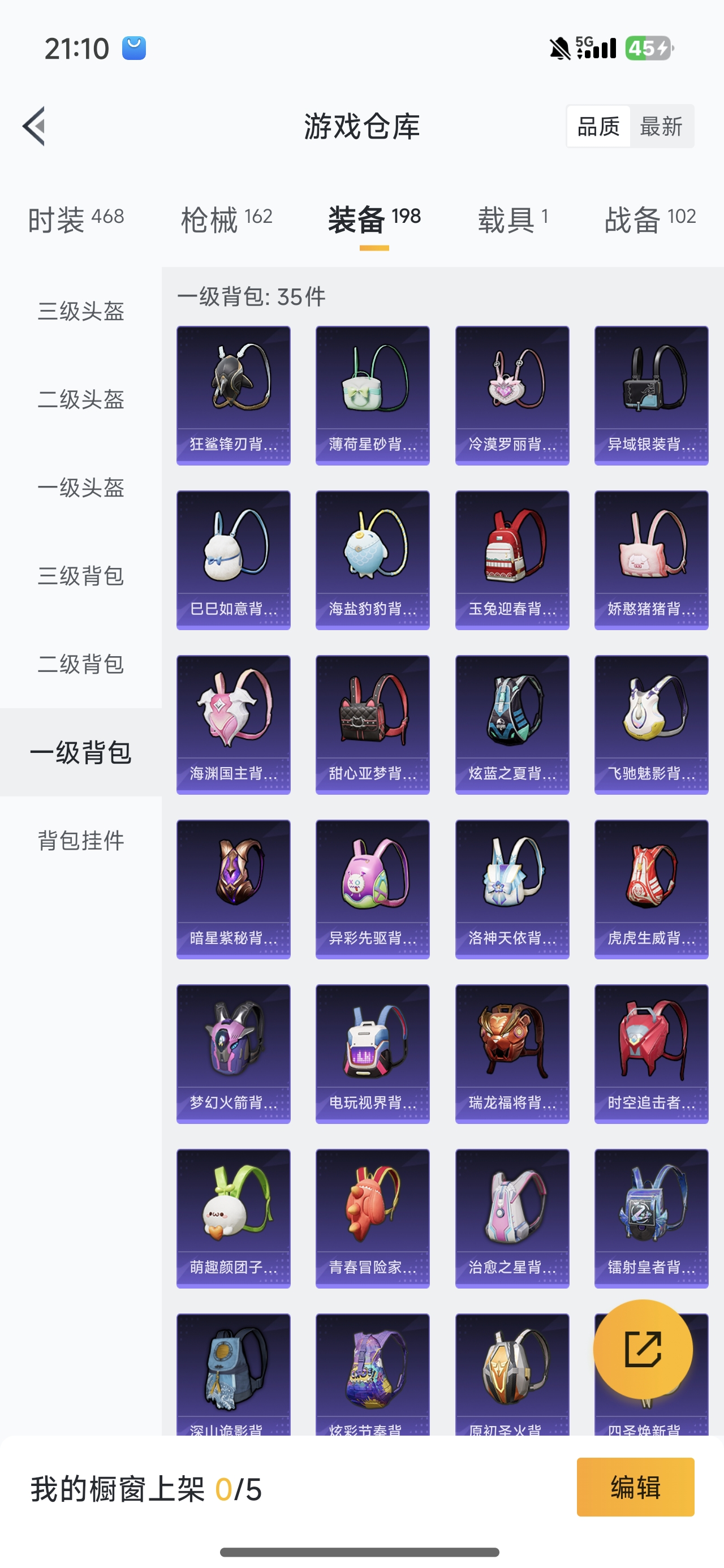View the 甜心亚梦 backpack item
The width and height of the screenshot is (724, 1568).
(372, 725)
